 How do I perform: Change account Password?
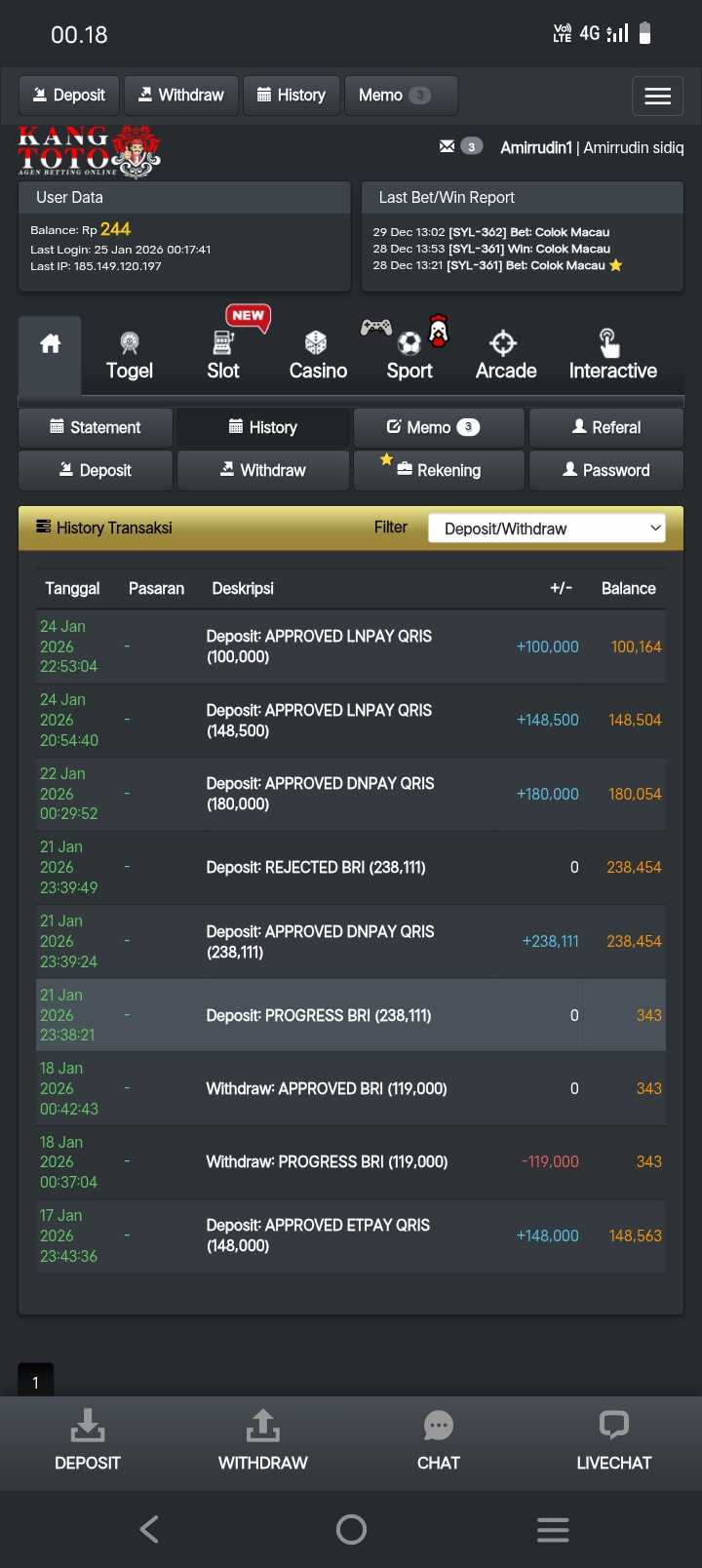coord(605,470)
